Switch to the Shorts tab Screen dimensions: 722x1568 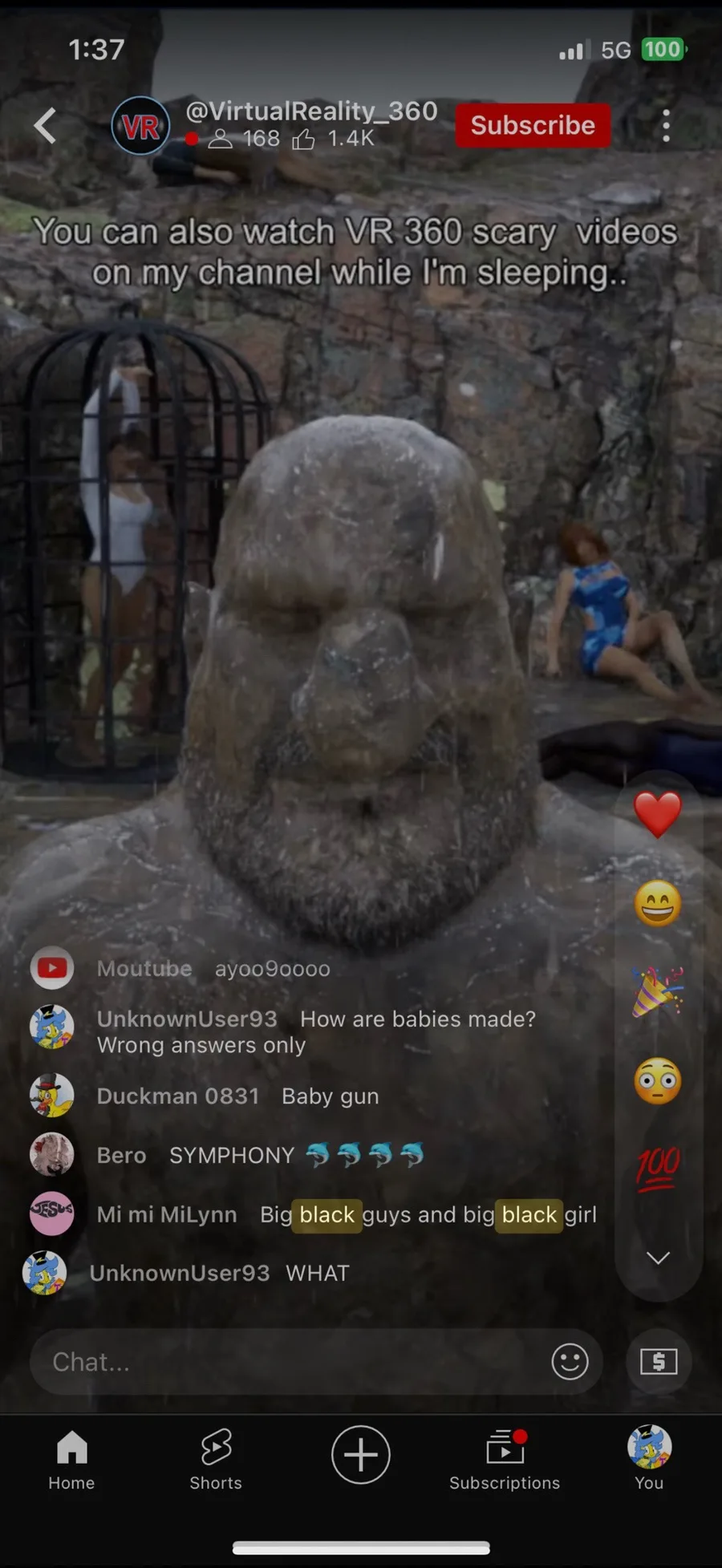(x=216, y=1460)
